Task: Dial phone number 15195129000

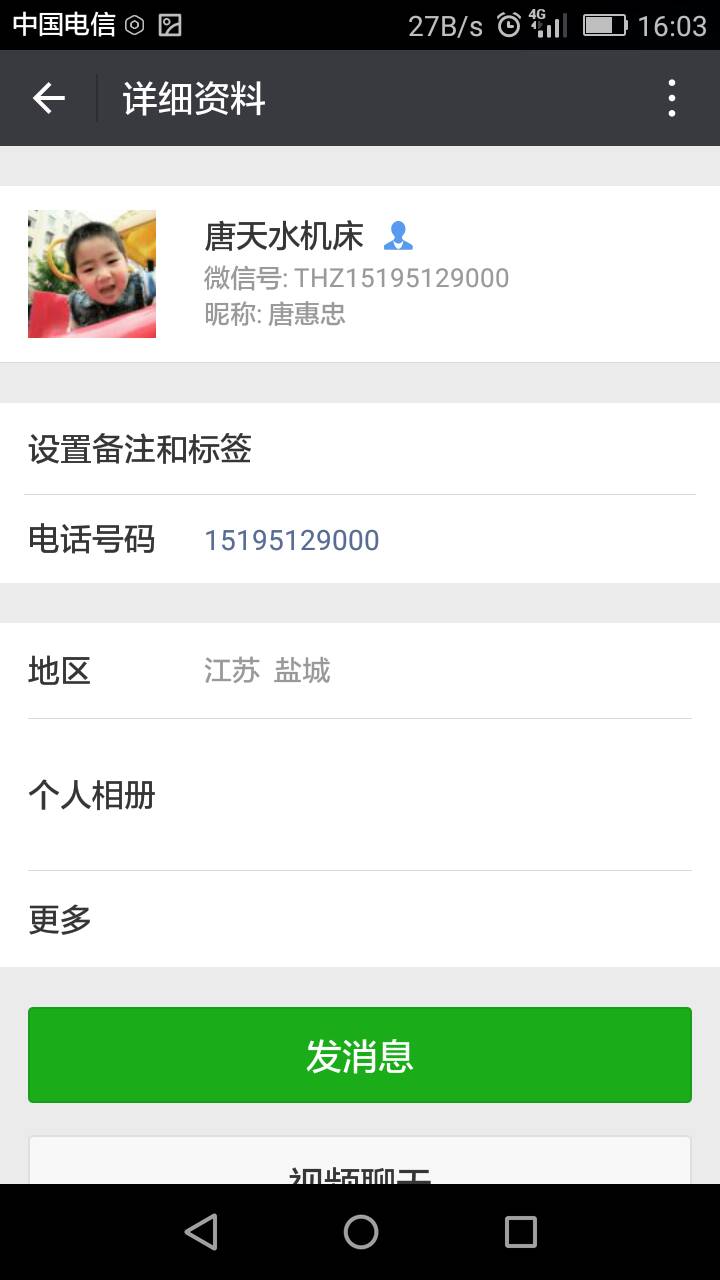Action: pyautogui.click(x=292, y=540)
